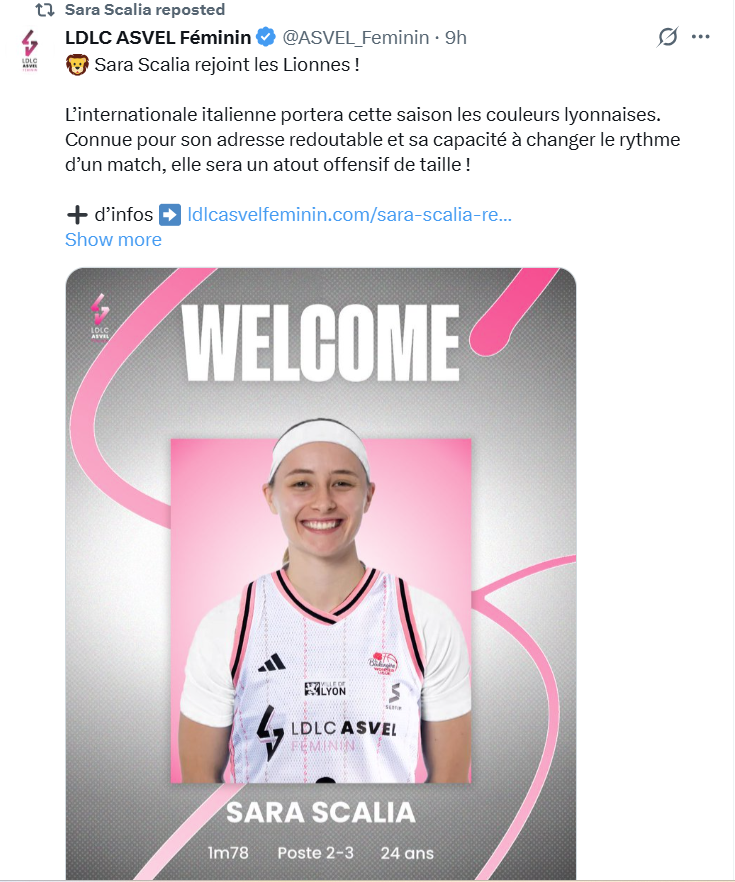The image size is (735, 882).
Task: Open the LDLC ASVEL Féminin profile avatar
Action: 31,50
